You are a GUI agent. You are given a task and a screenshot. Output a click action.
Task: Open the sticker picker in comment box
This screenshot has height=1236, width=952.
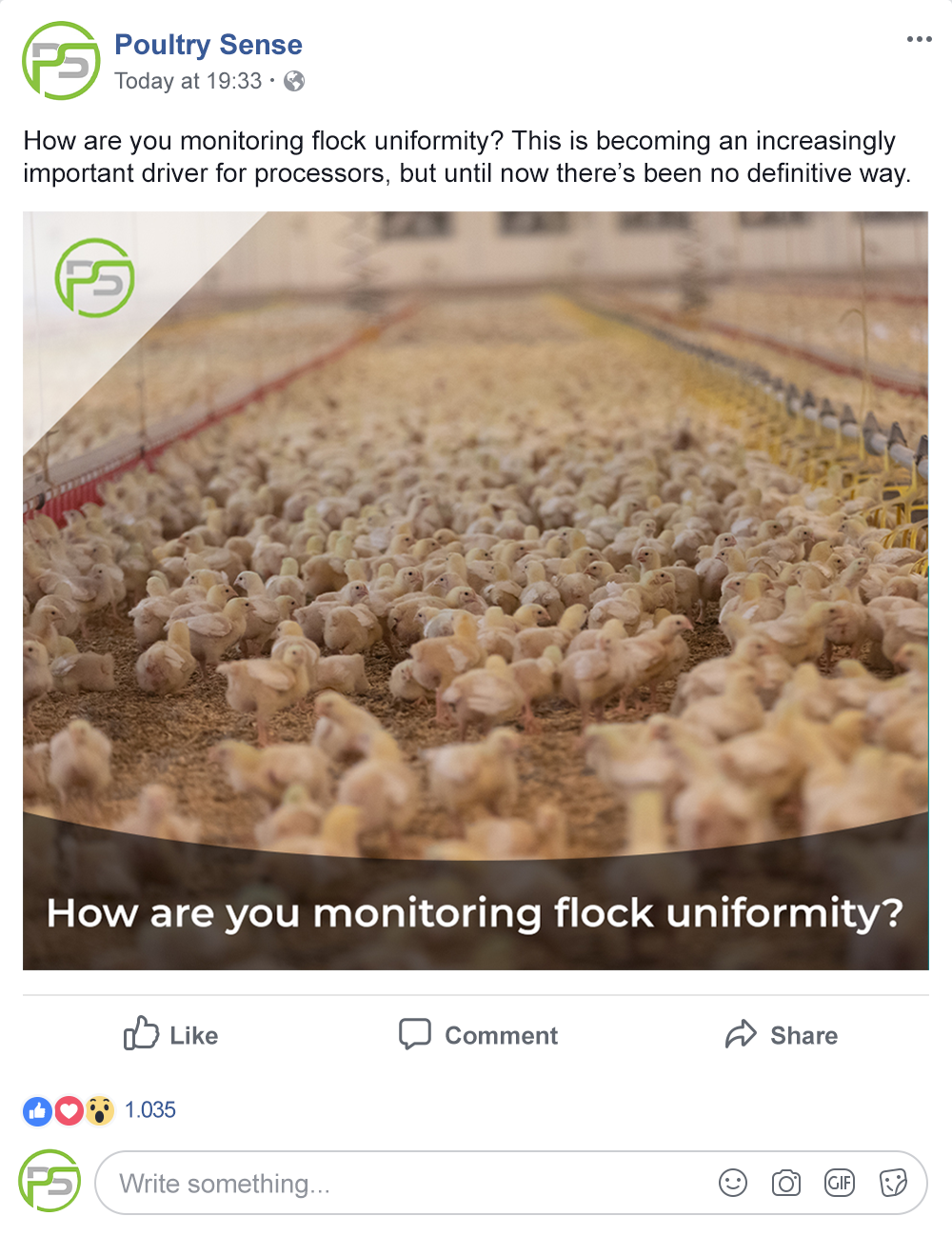(x=893, y=1184)
